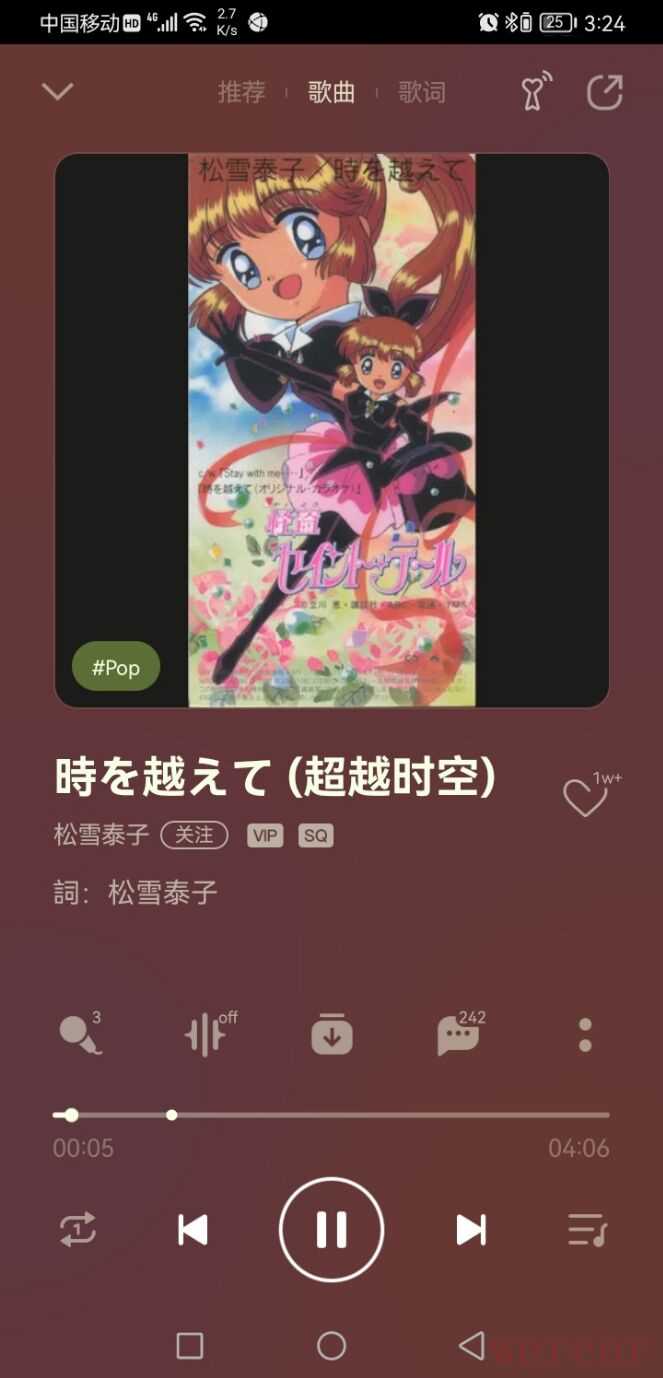Follow artist with the 关注 button
Image resolution: width=663 pixels, height=1378 pixels.
click(194, 835)
